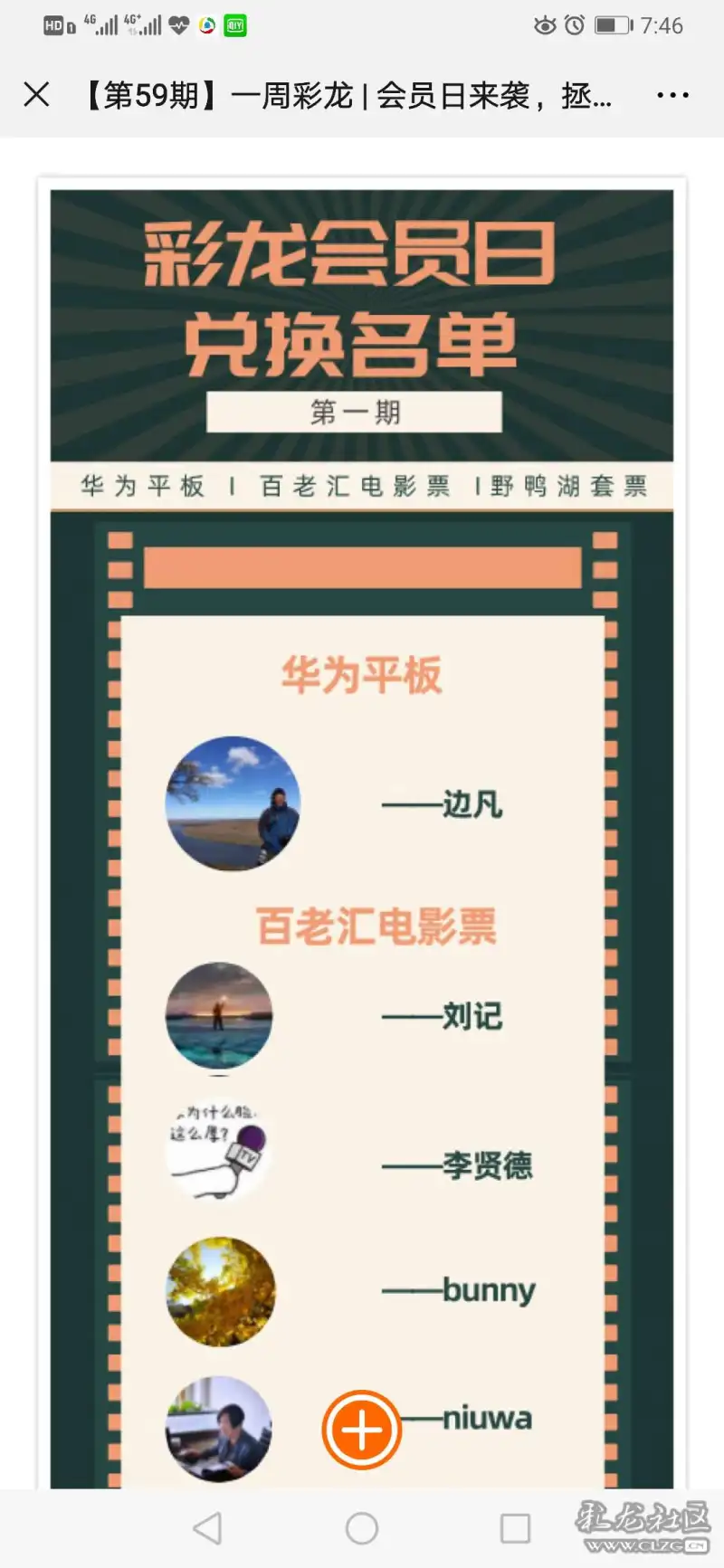
Task: Open the recent apps view
Action: pos(515,1528)
